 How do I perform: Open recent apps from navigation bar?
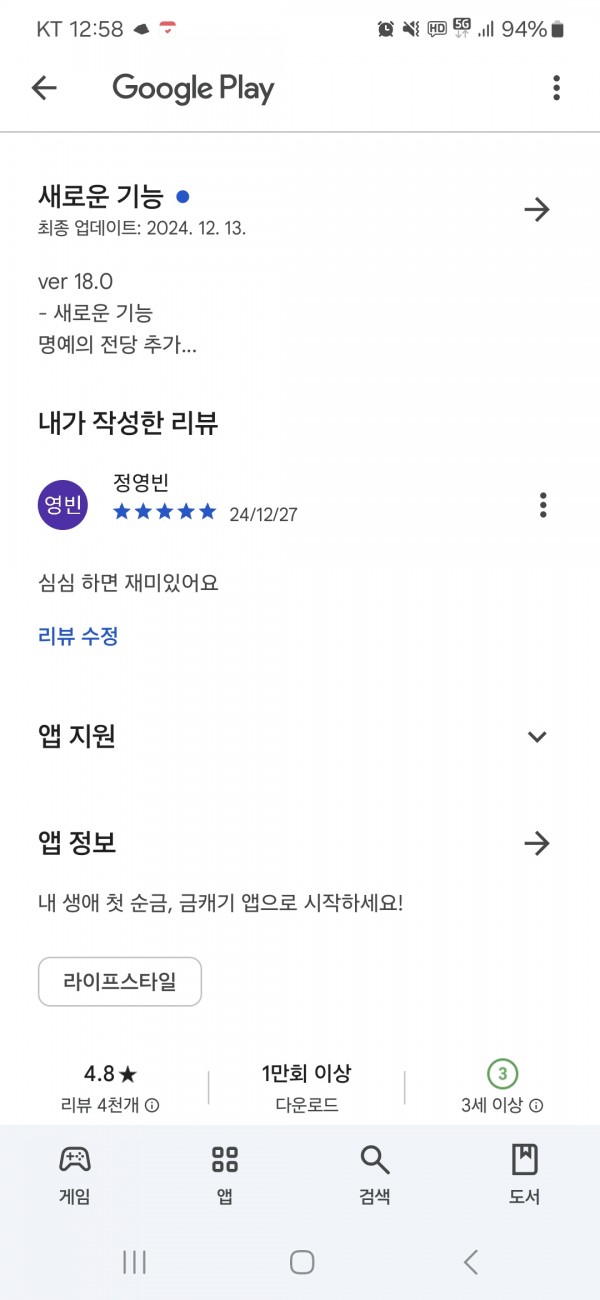(x=135, y=1262)
